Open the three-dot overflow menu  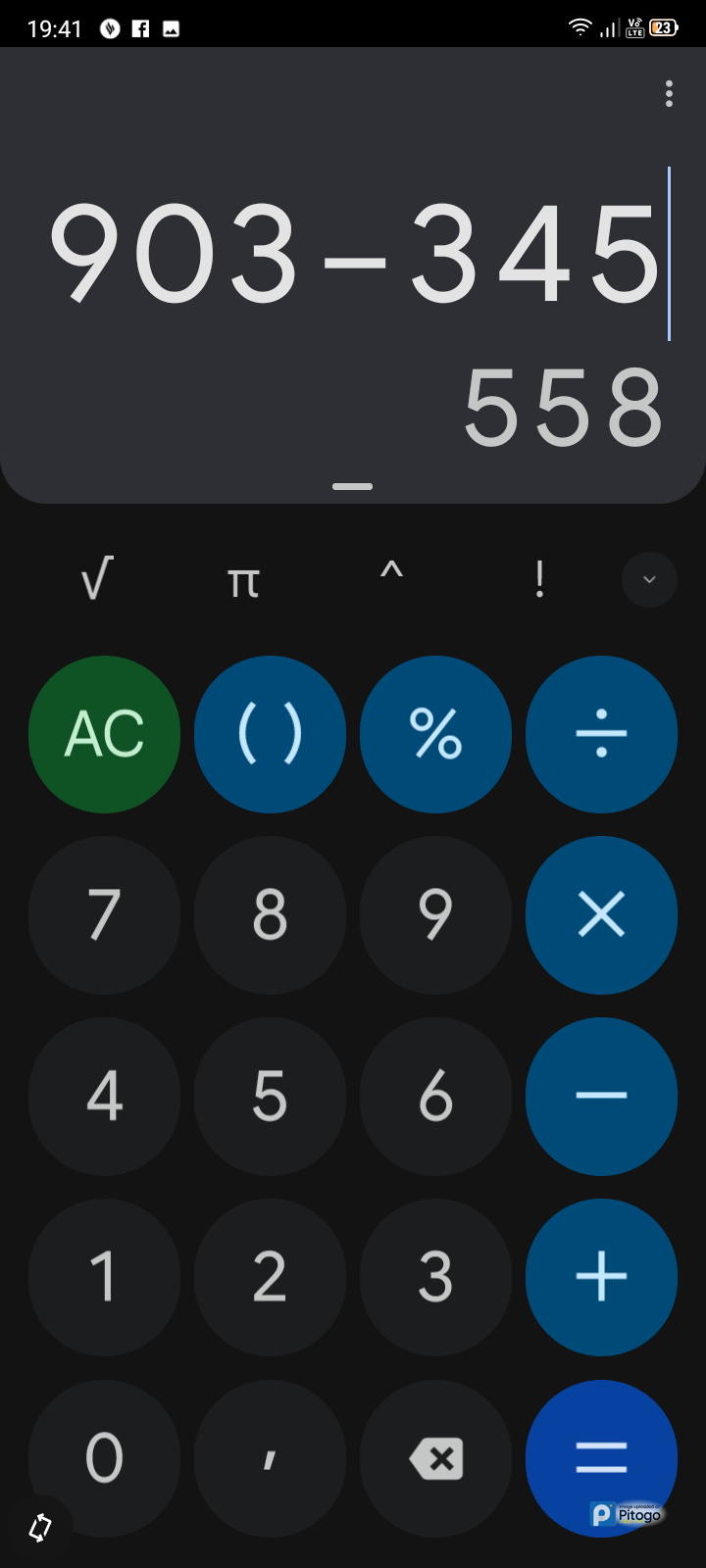[x=669, y=94]
